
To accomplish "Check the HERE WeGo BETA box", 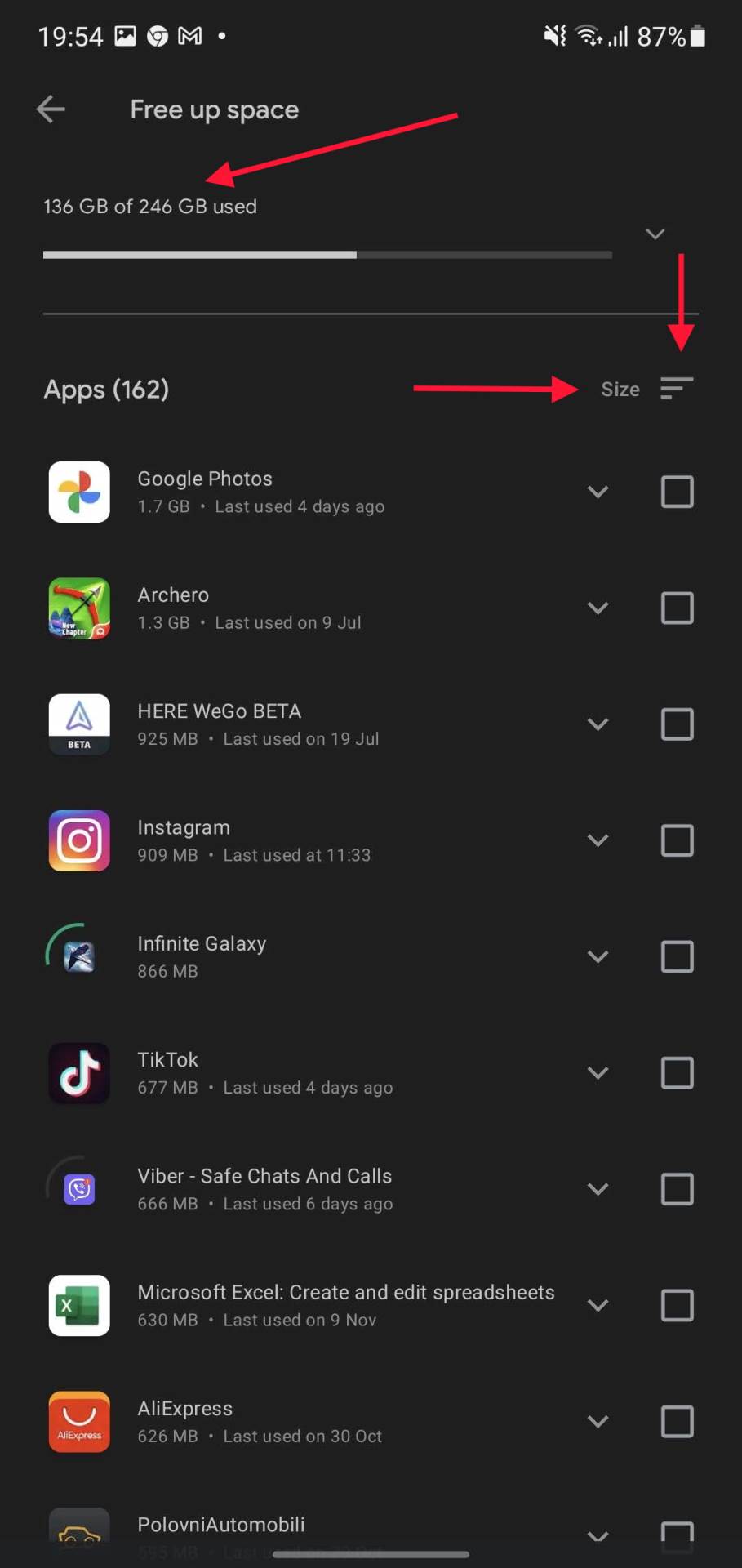I will pyautogui.click(x=677, y=724).
